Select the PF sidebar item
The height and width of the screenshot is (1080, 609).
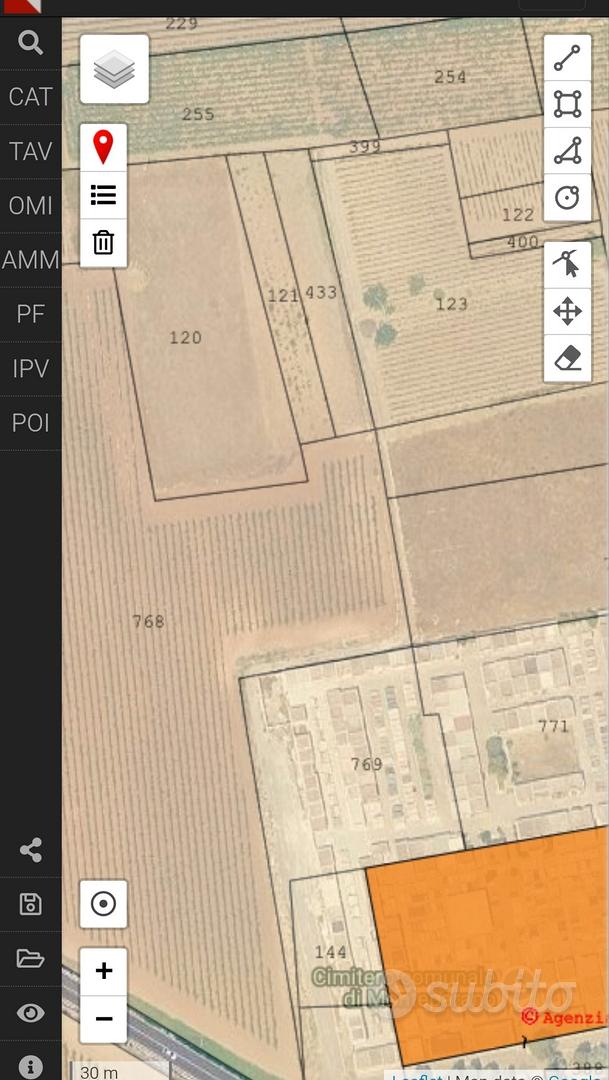point(30,314)
